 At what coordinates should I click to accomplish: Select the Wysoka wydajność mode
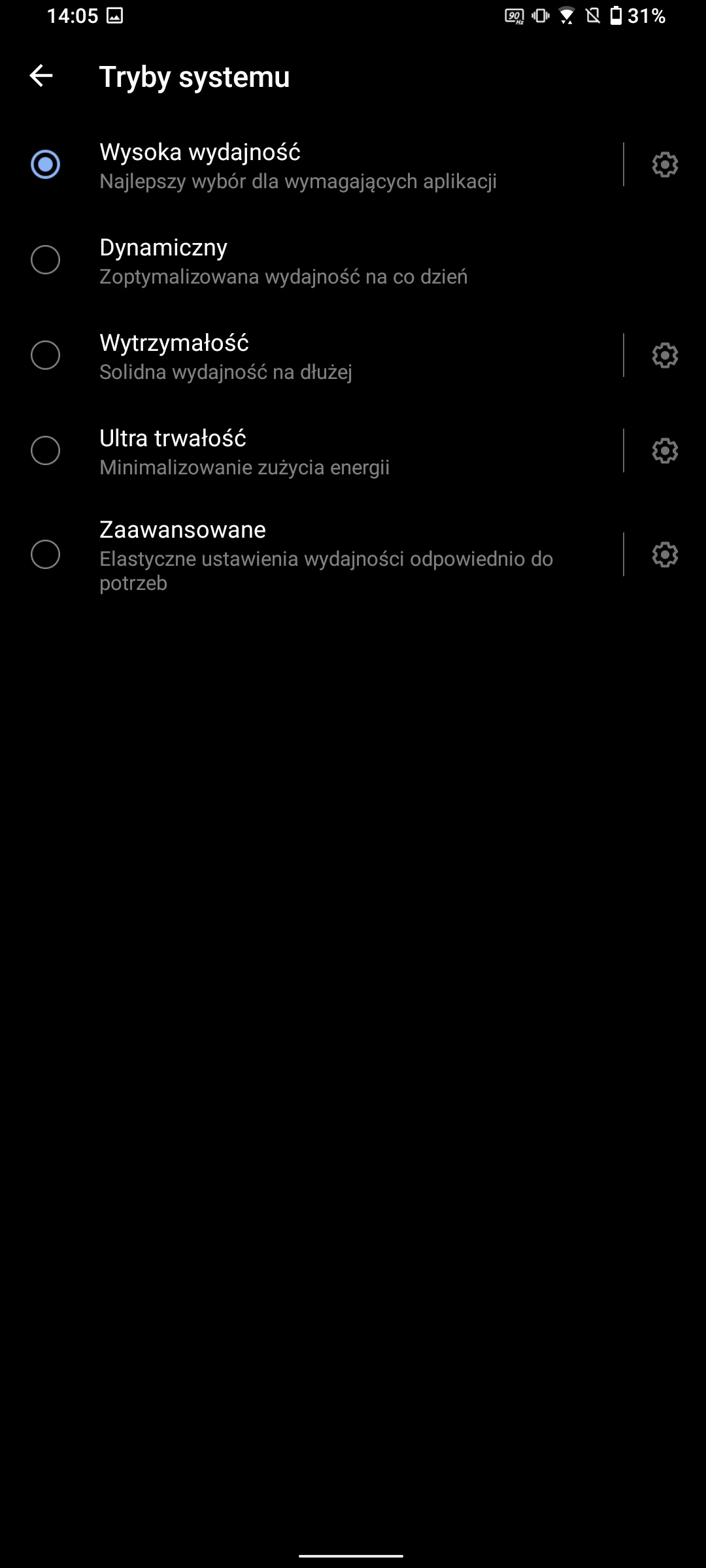pyautogui.click(x=45, y=165)
